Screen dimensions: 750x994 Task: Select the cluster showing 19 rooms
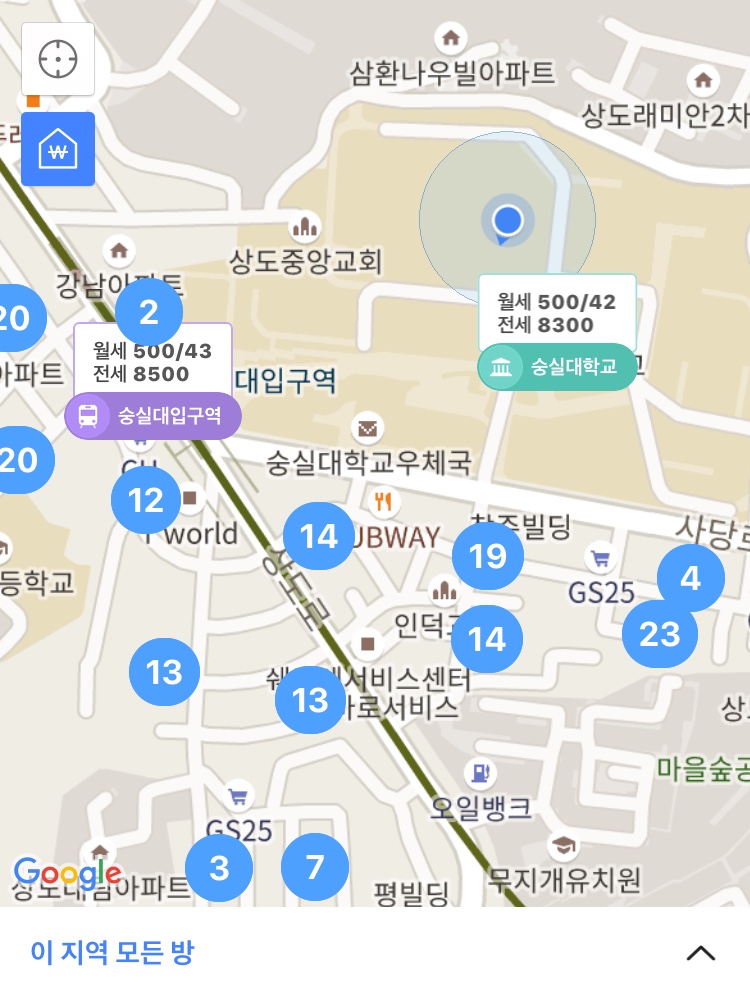pos(487,556)
